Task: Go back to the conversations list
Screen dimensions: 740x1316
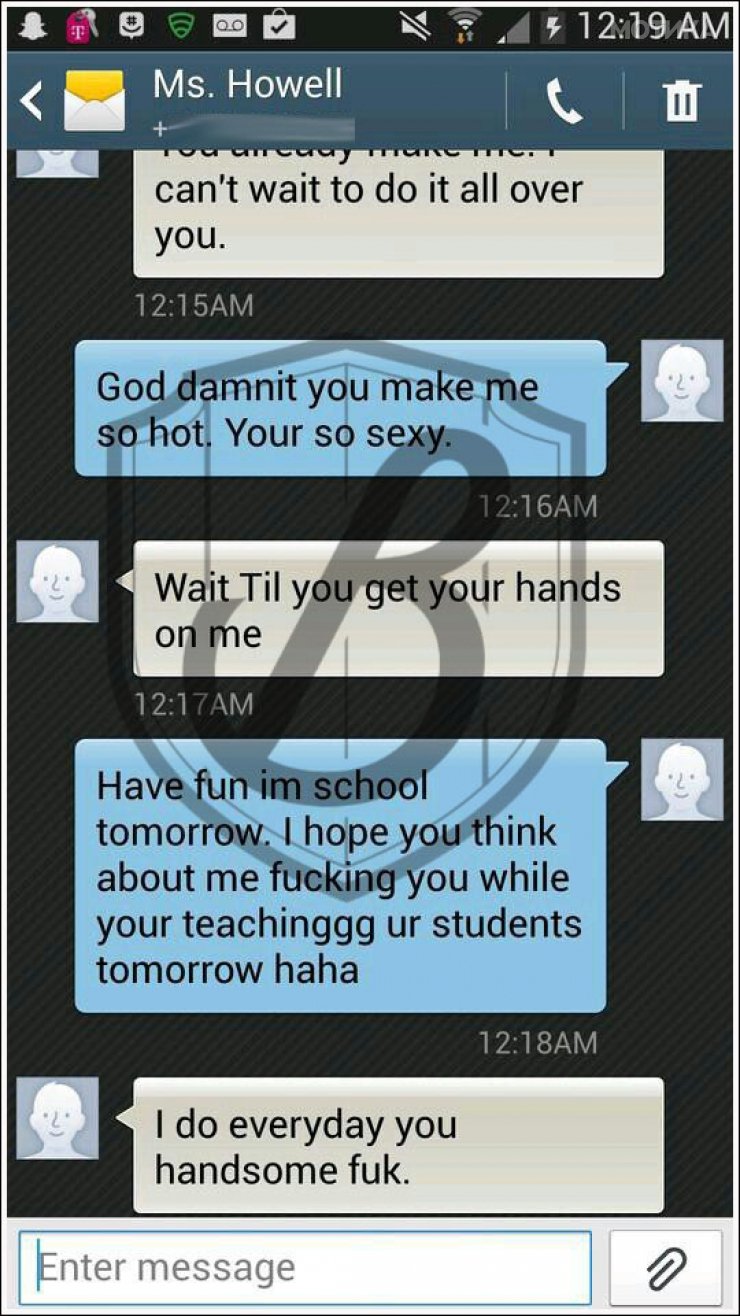Action: click(x=32, y=101)
